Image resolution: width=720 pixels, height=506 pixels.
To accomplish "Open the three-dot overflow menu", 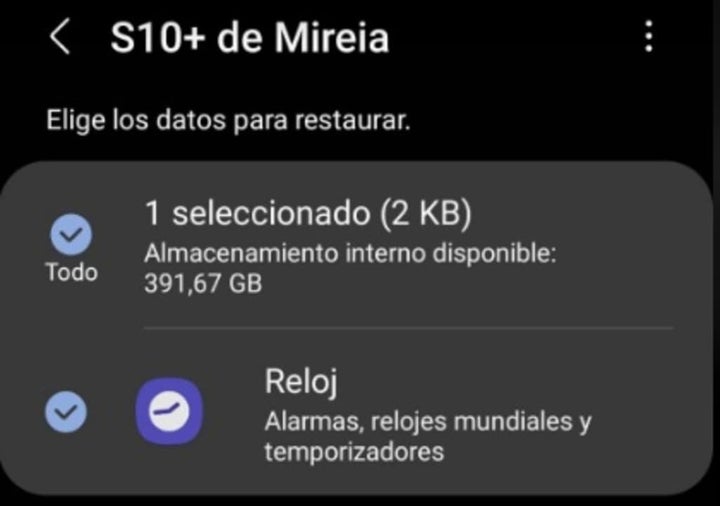I will (649, 38).
